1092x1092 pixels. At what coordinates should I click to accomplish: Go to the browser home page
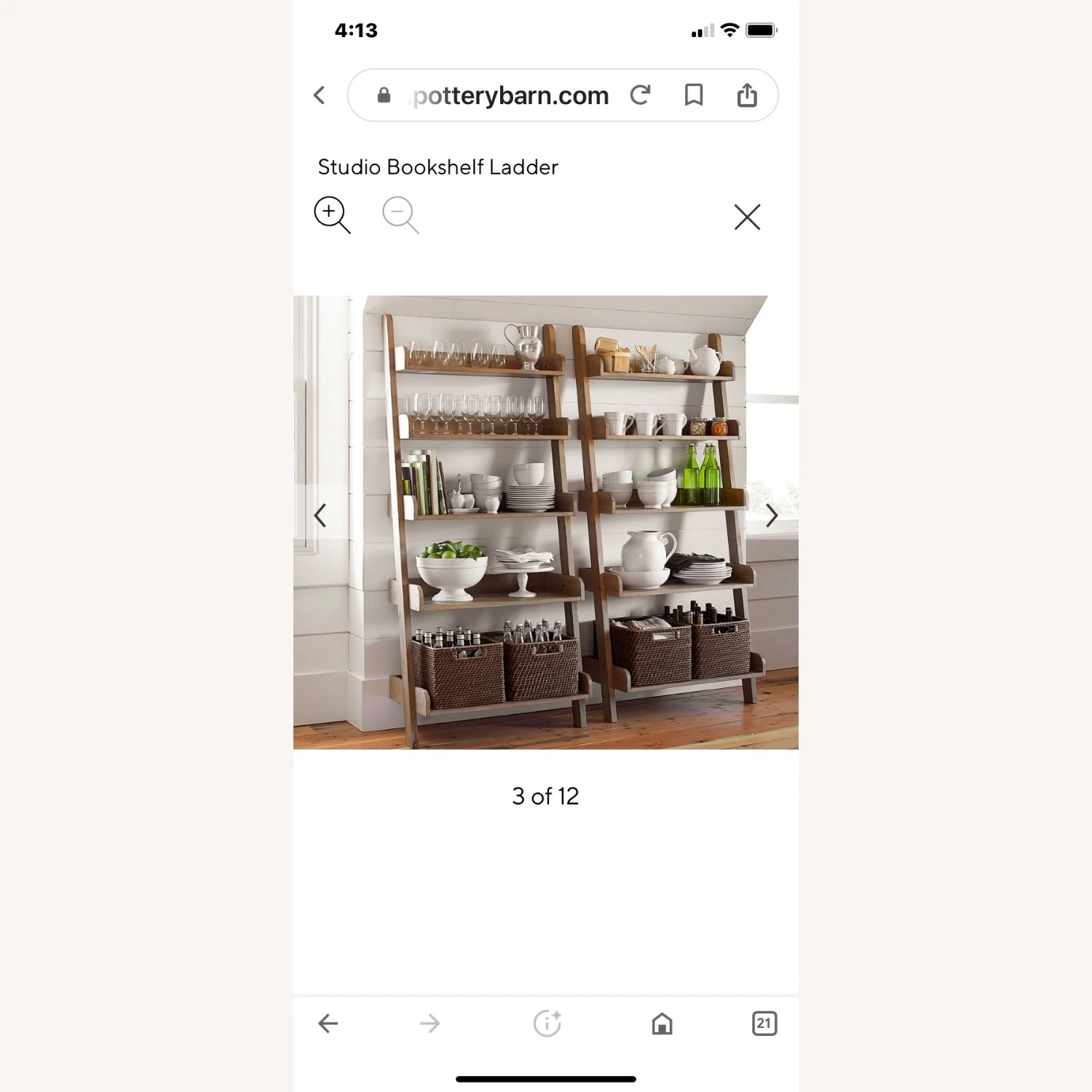(662, 1024)
